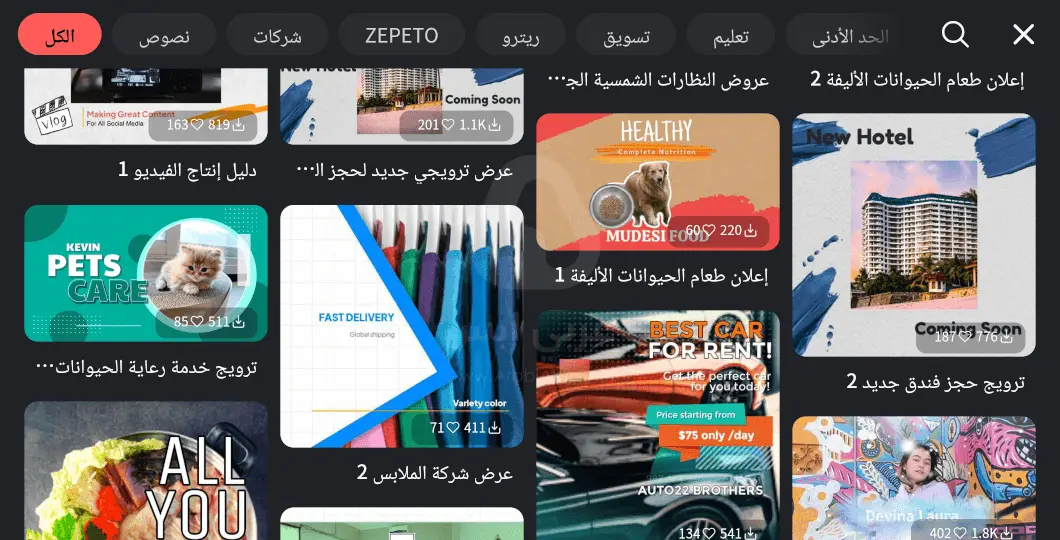Image resolution: width=1060 pixels, height=540 pixels.
Task: Open the New Hotel Coming Soon template
Action: (913, 235)
